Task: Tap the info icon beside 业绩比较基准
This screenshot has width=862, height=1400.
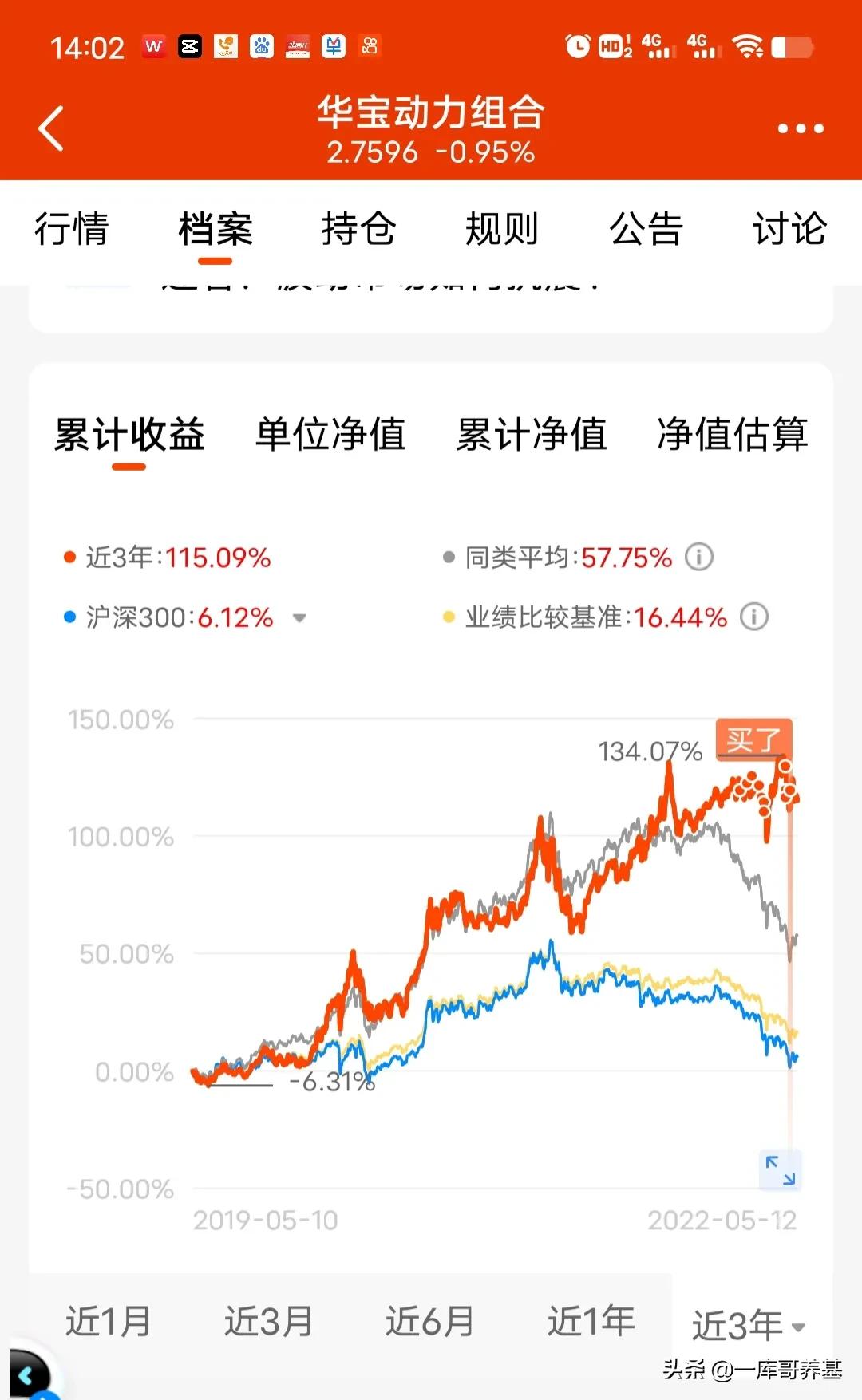Action: tap(751, 617)
